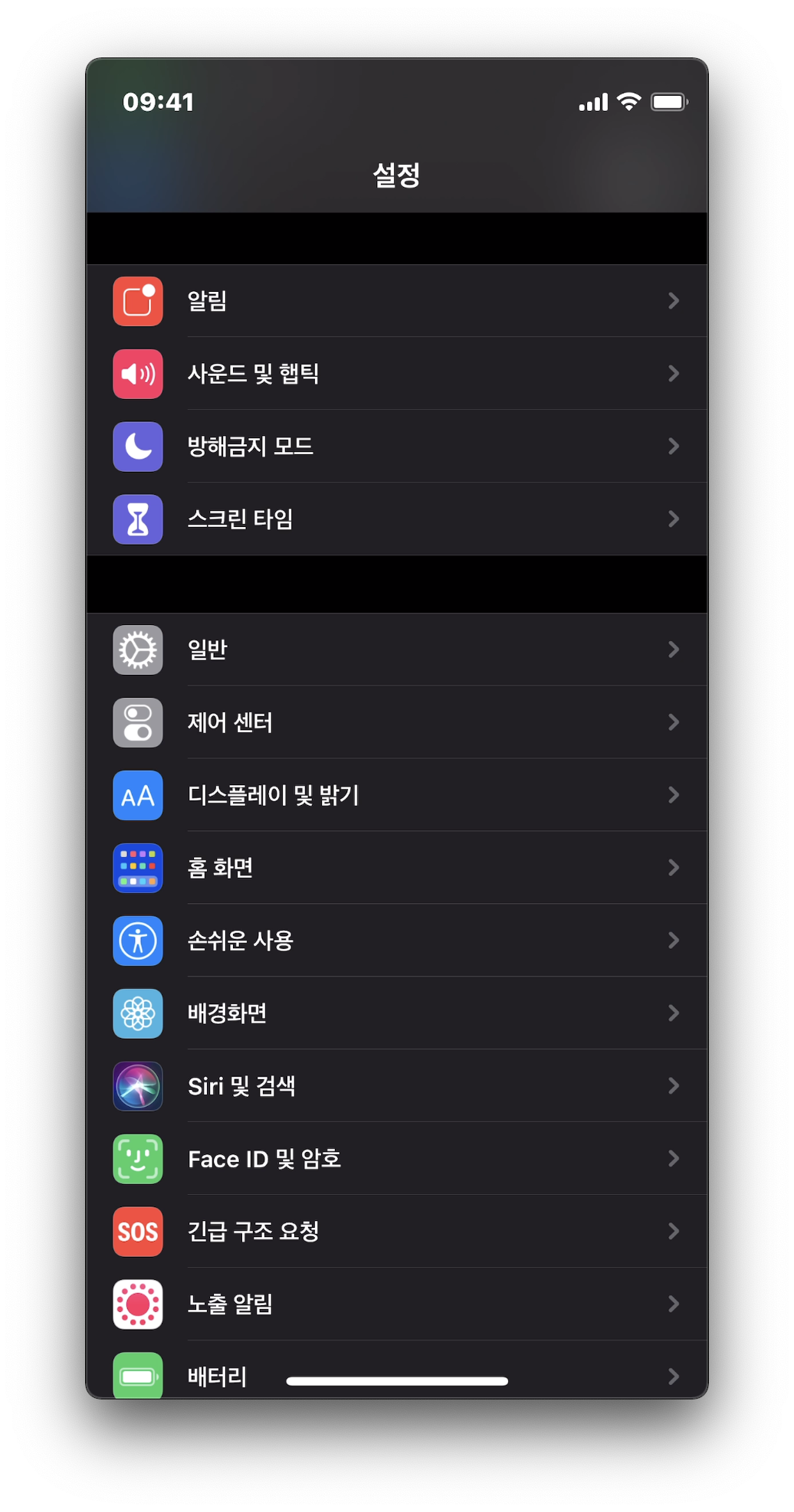This screenshot has width=794, height=1512.
Task: Open 홈 화면 via the grid icon
Action: 138,868
